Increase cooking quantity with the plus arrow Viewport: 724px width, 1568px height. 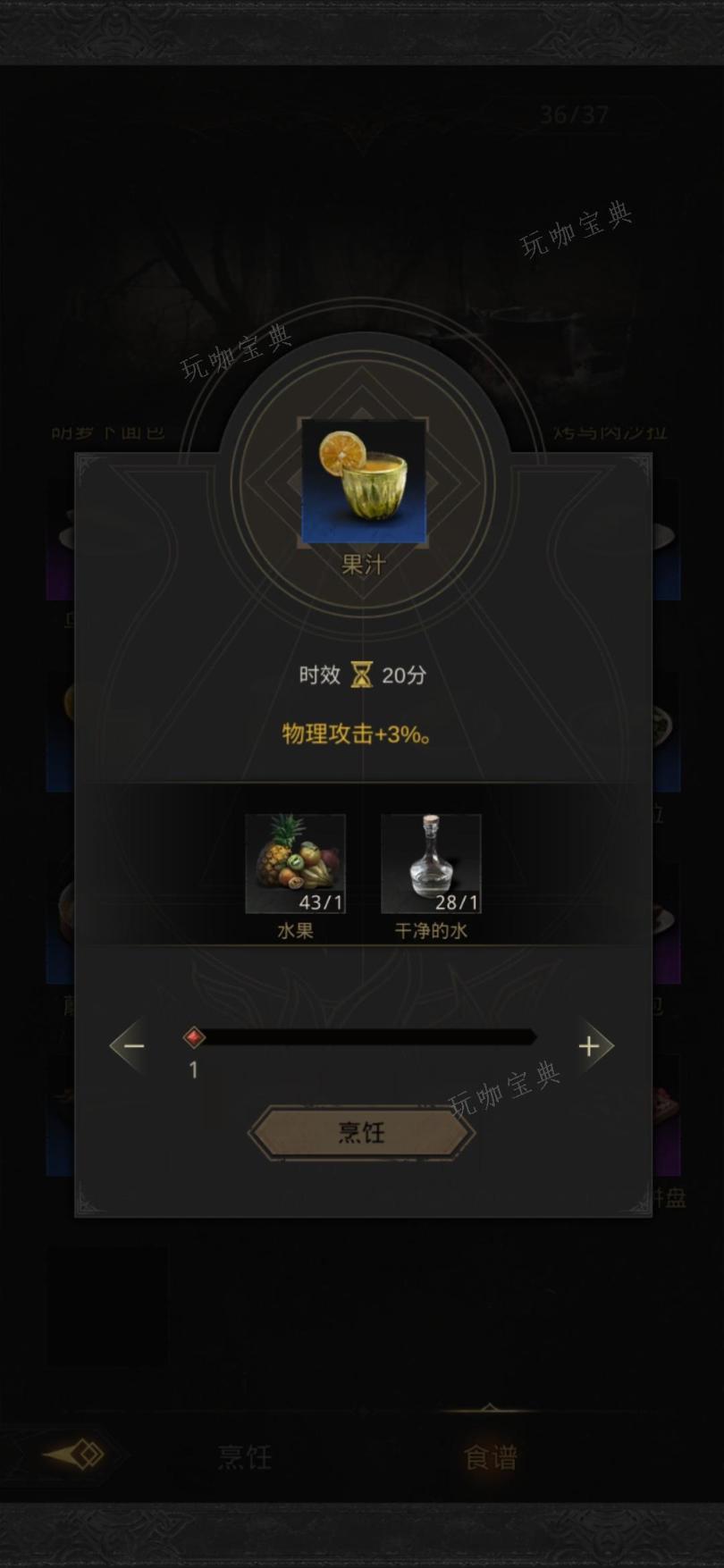tap(589, 1046)
